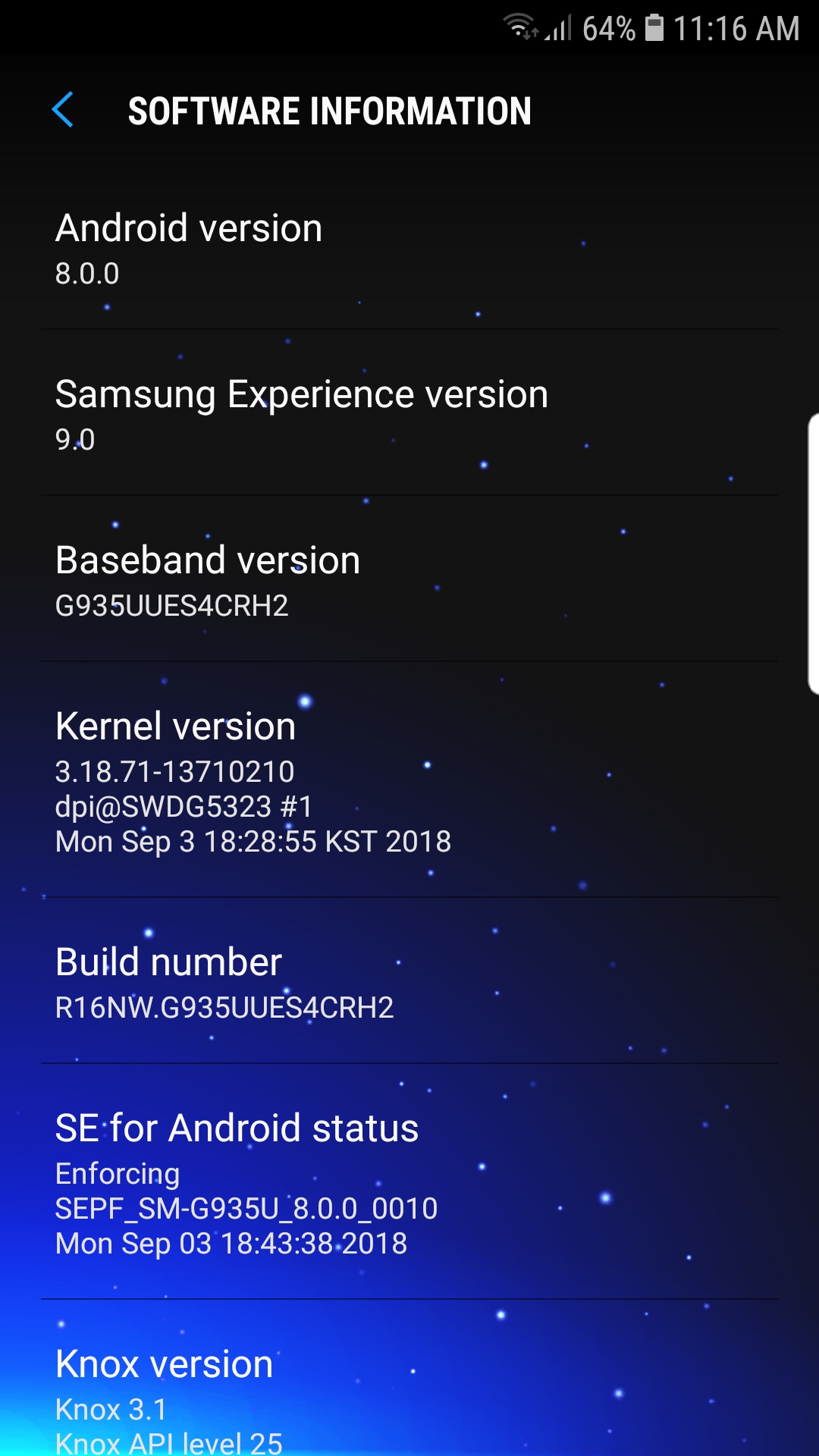
Task: Go back from Software Information
Action: [63, 111]
